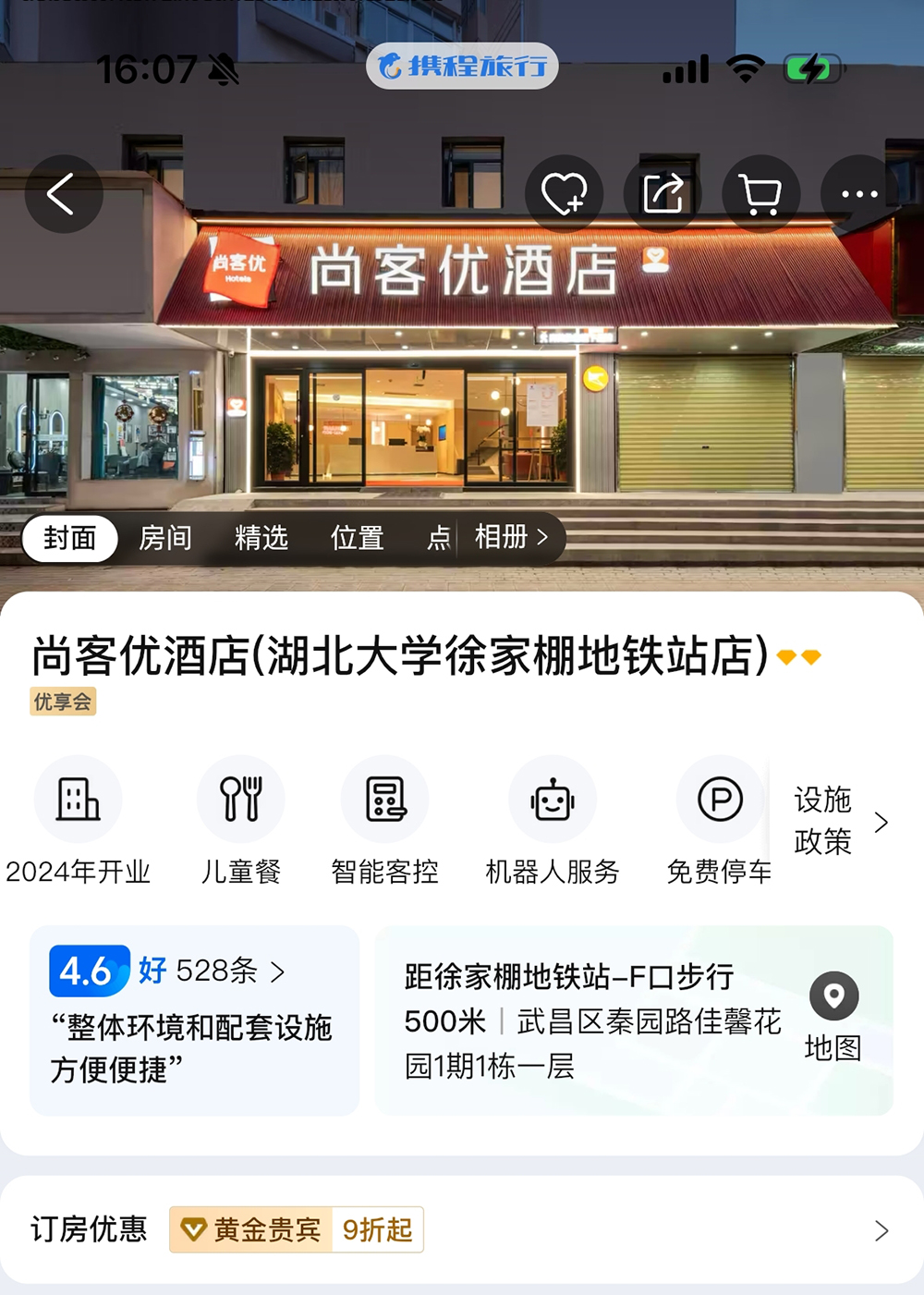Open the 相册 photo album
The height and width of the screenshot is (1295, 924).
(510, 537)
